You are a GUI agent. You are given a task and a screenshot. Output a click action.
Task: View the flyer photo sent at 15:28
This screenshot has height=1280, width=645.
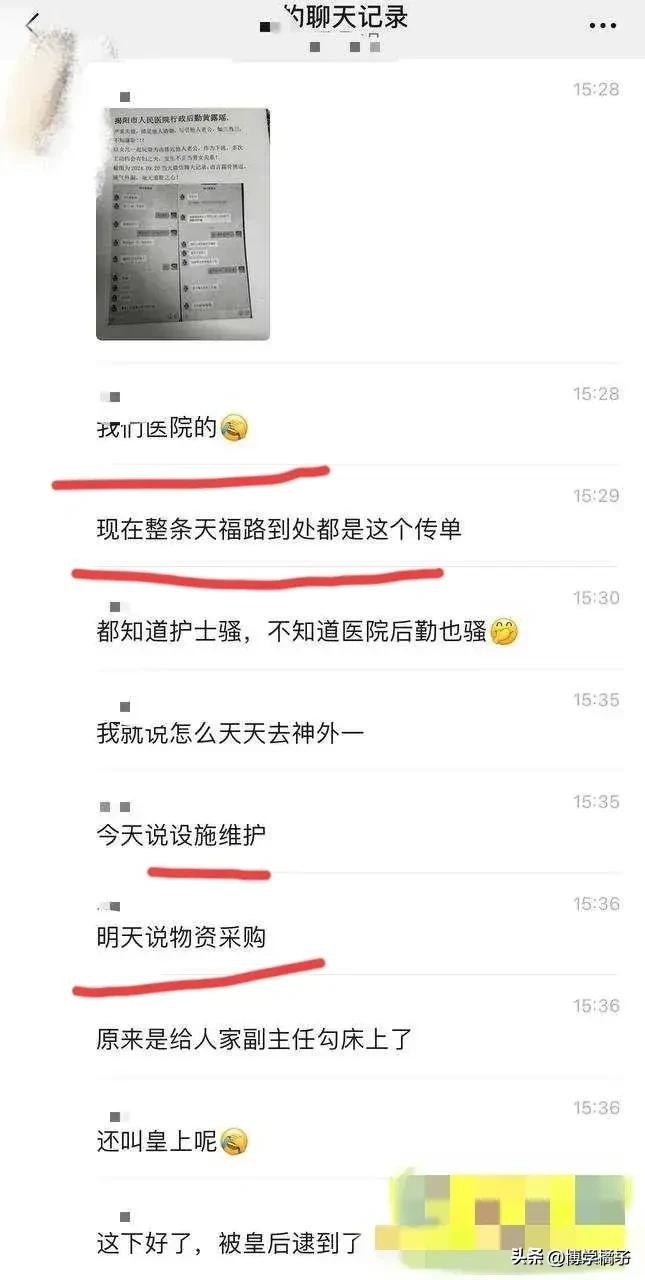click(x=182, y=223)
